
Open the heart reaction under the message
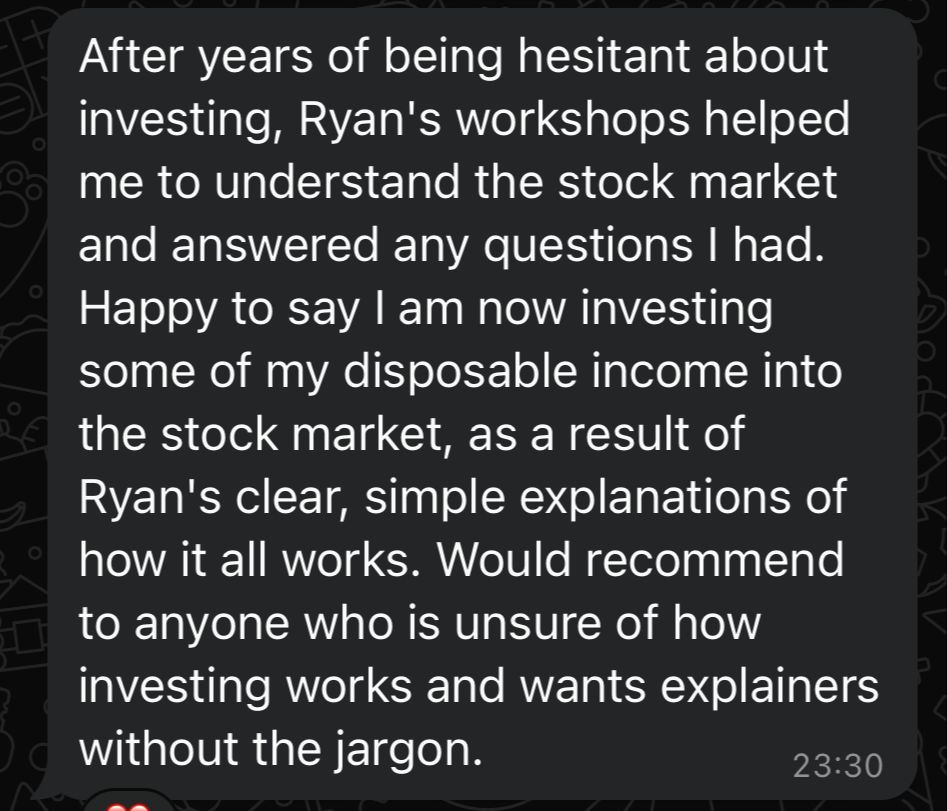127,804
